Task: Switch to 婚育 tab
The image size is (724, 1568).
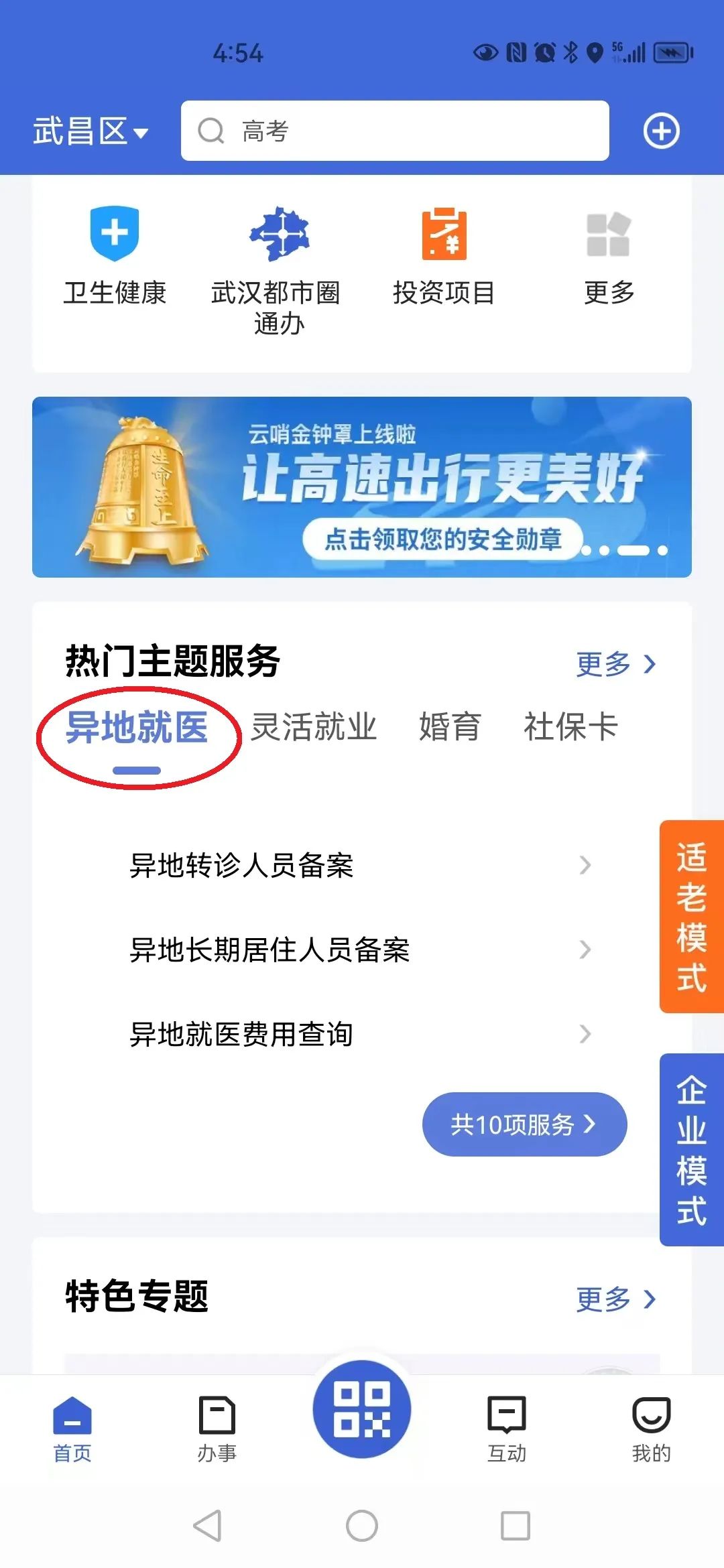Action: (x=450, y=727)
